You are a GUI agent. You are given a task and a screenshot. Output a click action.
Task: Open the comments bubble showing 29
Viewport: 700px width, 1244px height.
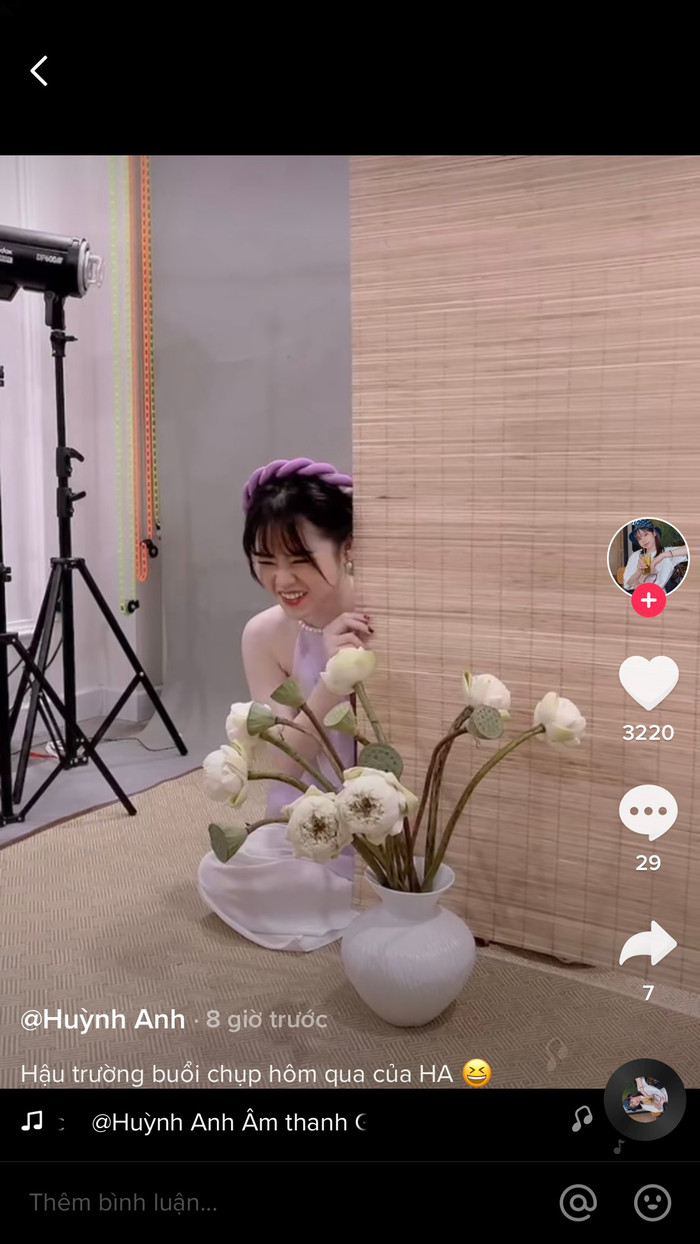click(648, 812)
